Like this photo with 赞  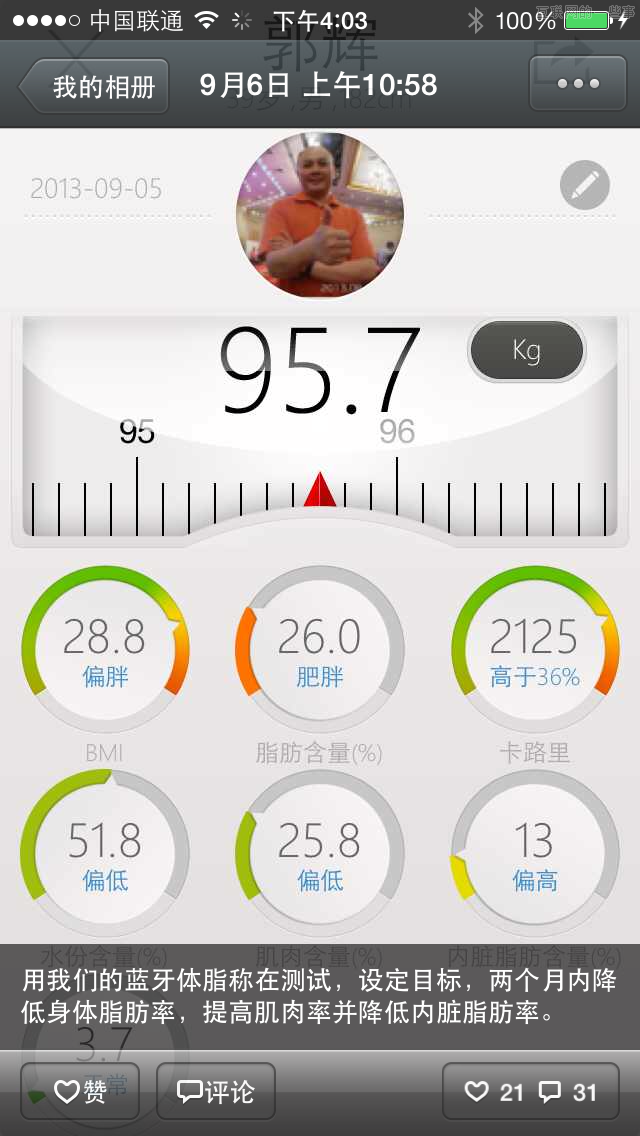tap(80, 1091)
